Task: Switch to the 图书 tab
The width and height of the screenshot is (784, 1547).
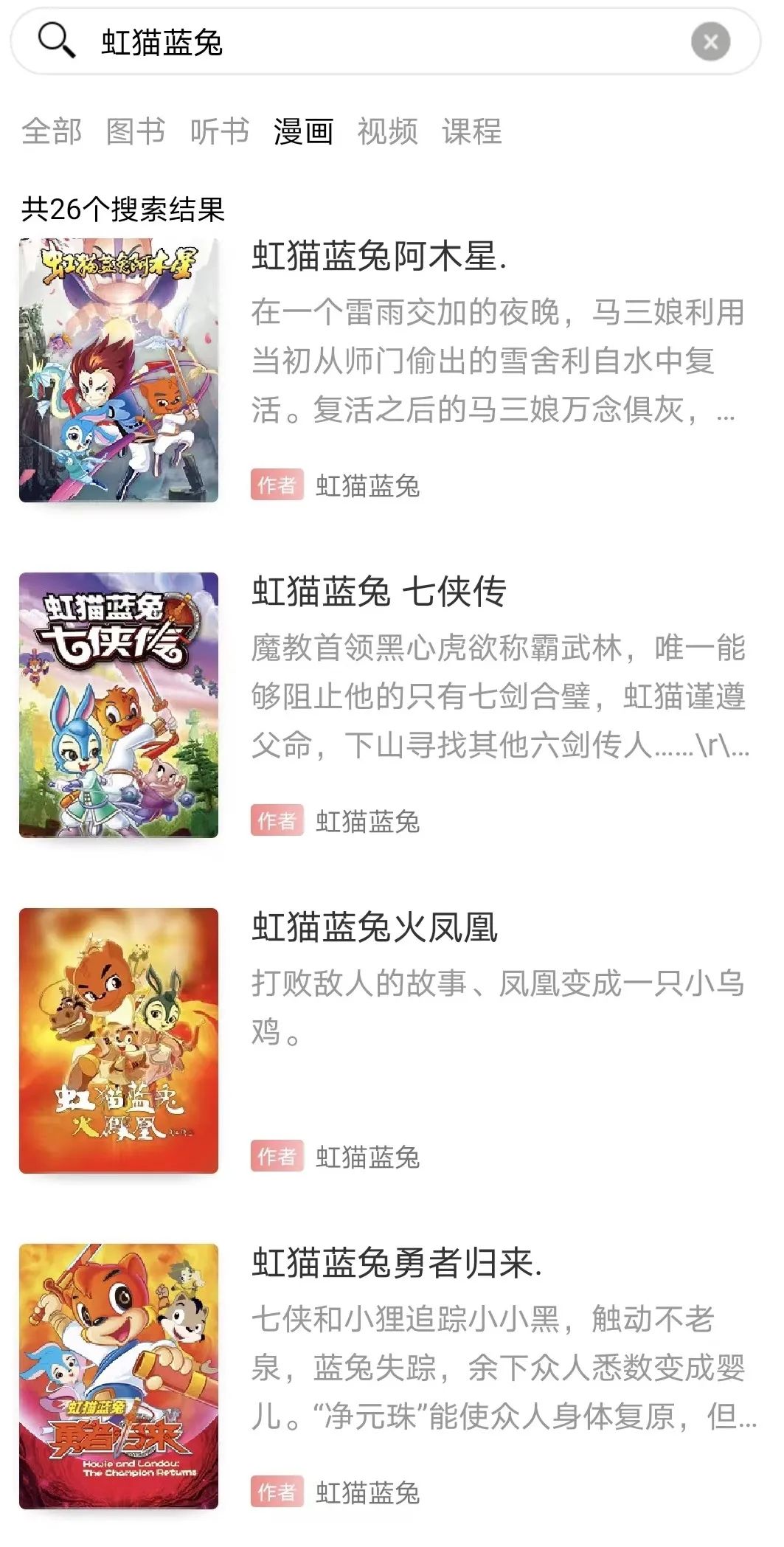Action: [136, 132]
